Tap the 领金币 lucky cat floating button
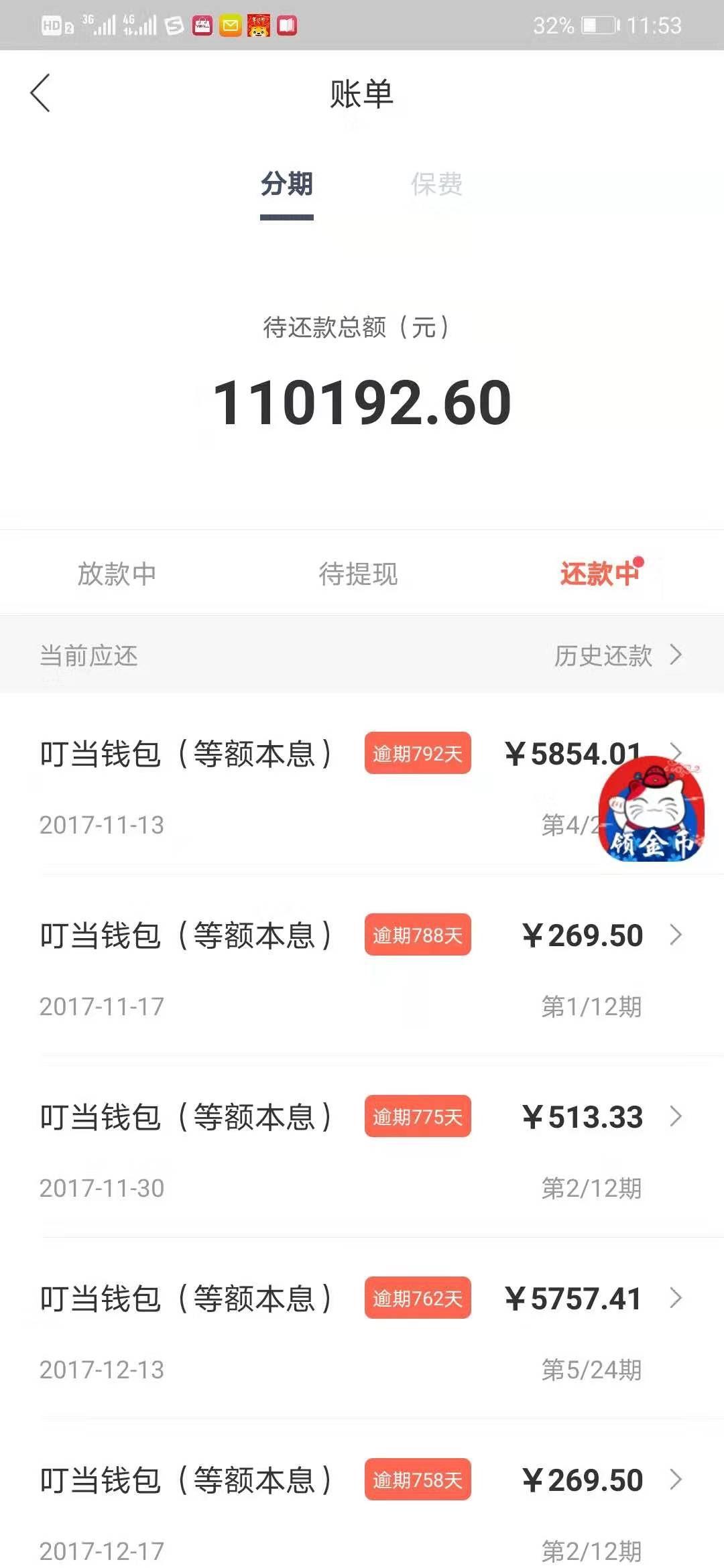The width and height of the screenshot is (724, 1568). (652, 809)
